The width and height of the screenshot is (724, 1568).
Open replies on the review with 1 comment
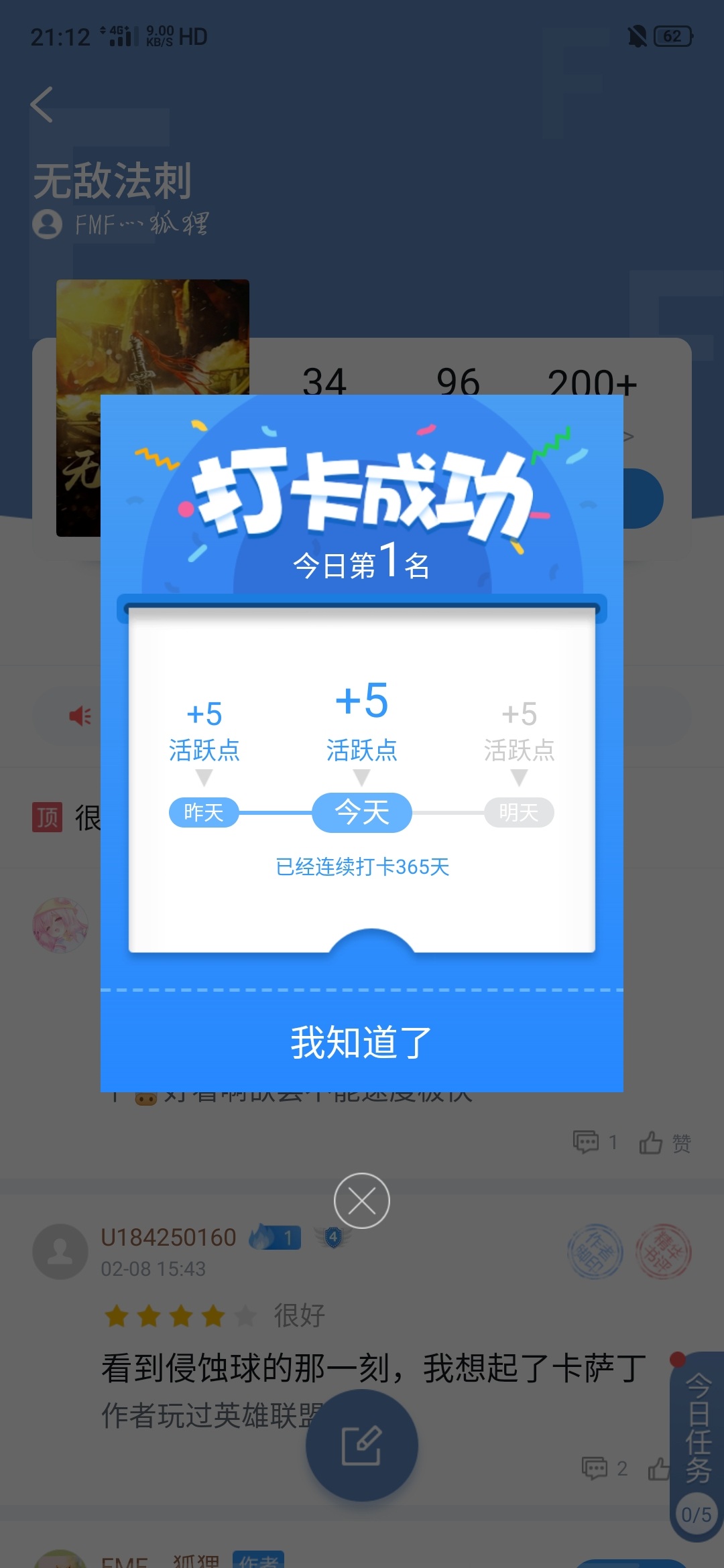(x=595, y=1142)
